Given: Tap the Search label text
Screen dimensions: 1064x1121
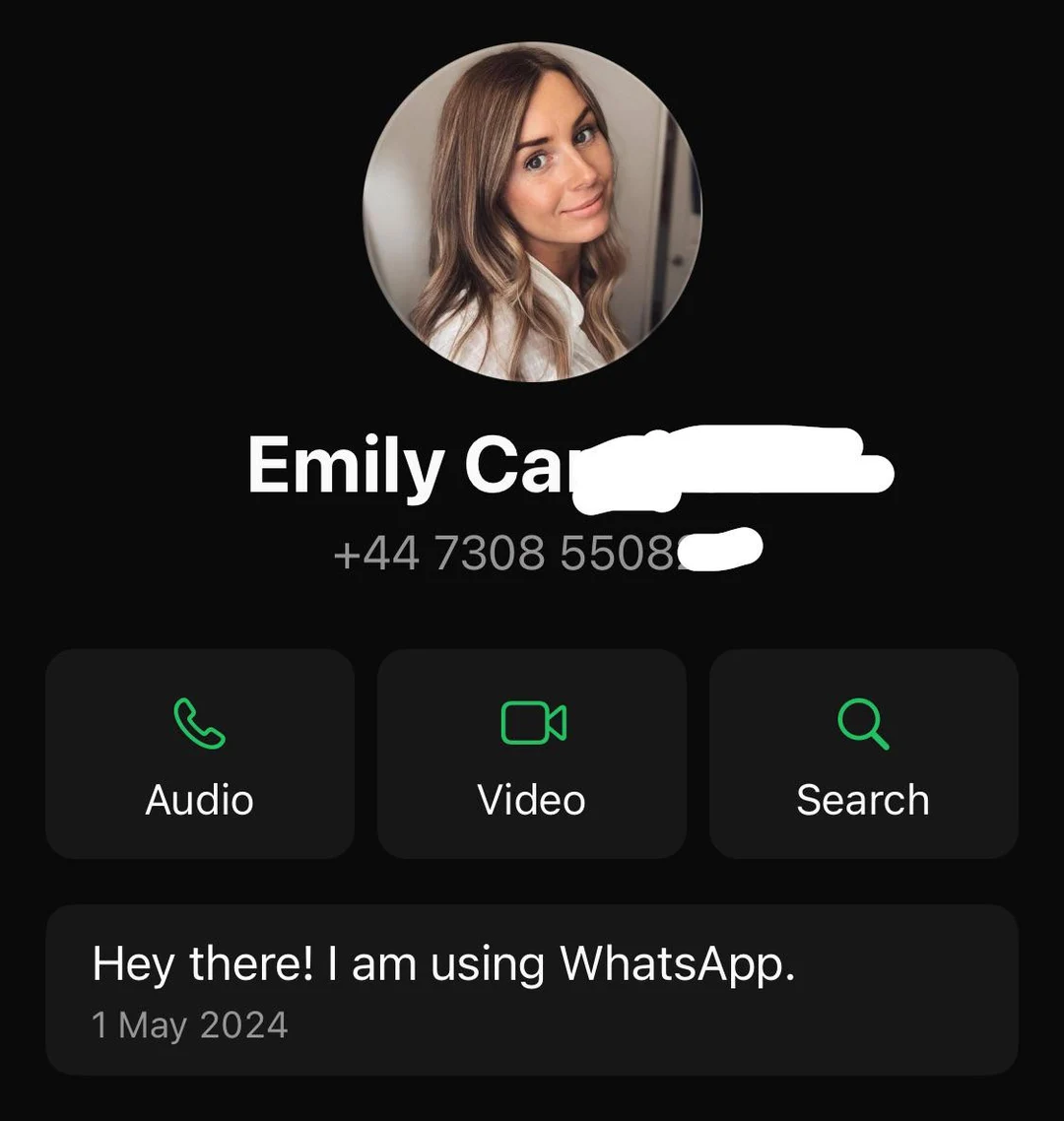Looking at the screenshot, I should [863, 799].
